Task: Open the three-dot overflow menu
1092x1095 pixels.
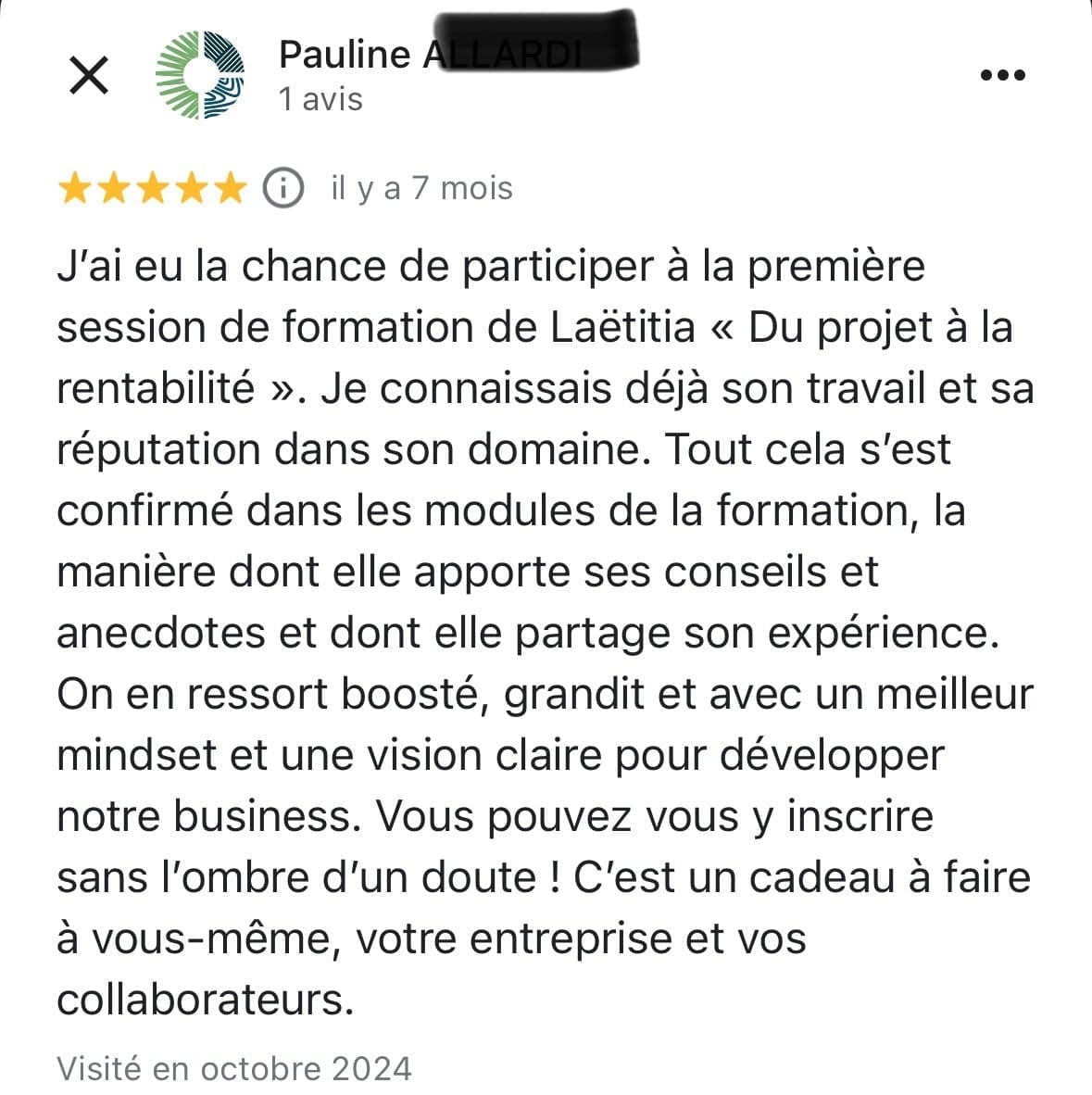Action: click(1003, 75)
